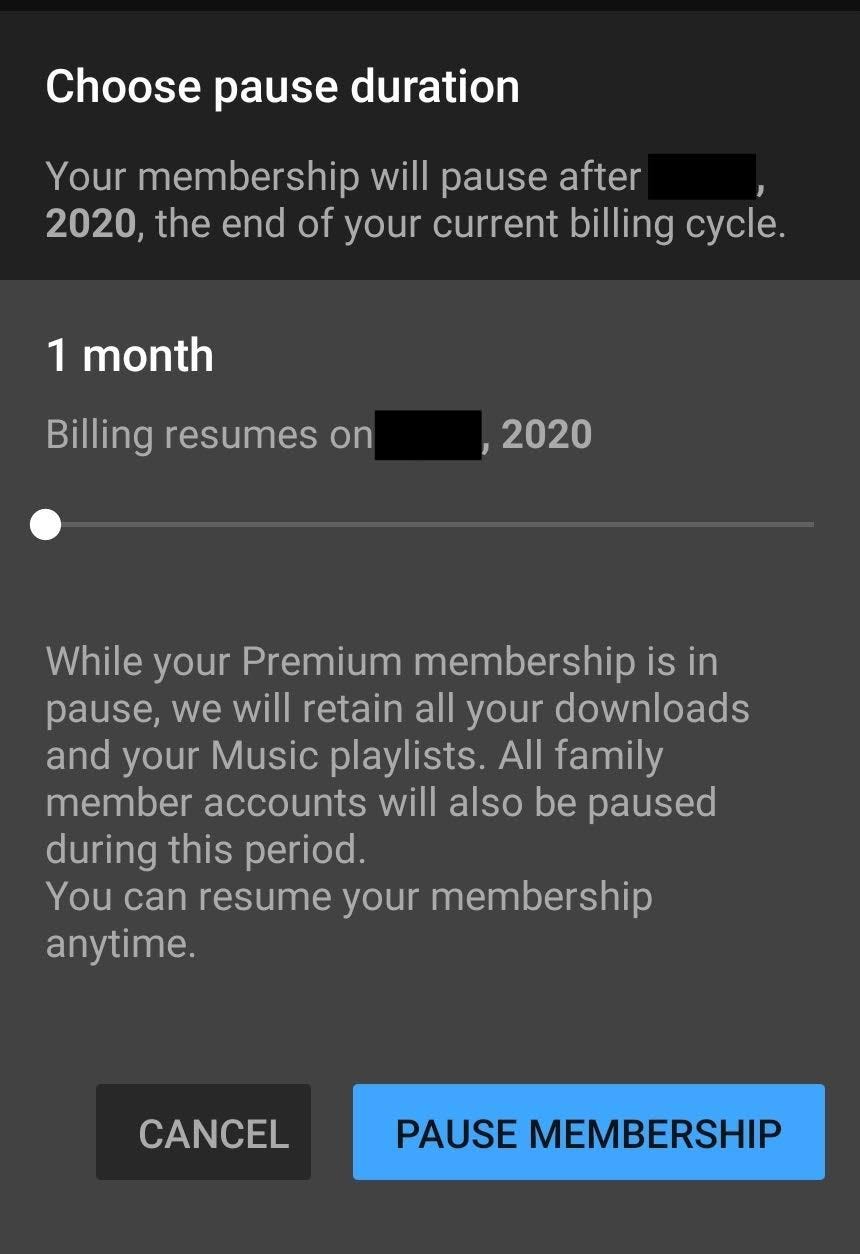Tap the pause duration slider handle

click(x=45, y=524)
